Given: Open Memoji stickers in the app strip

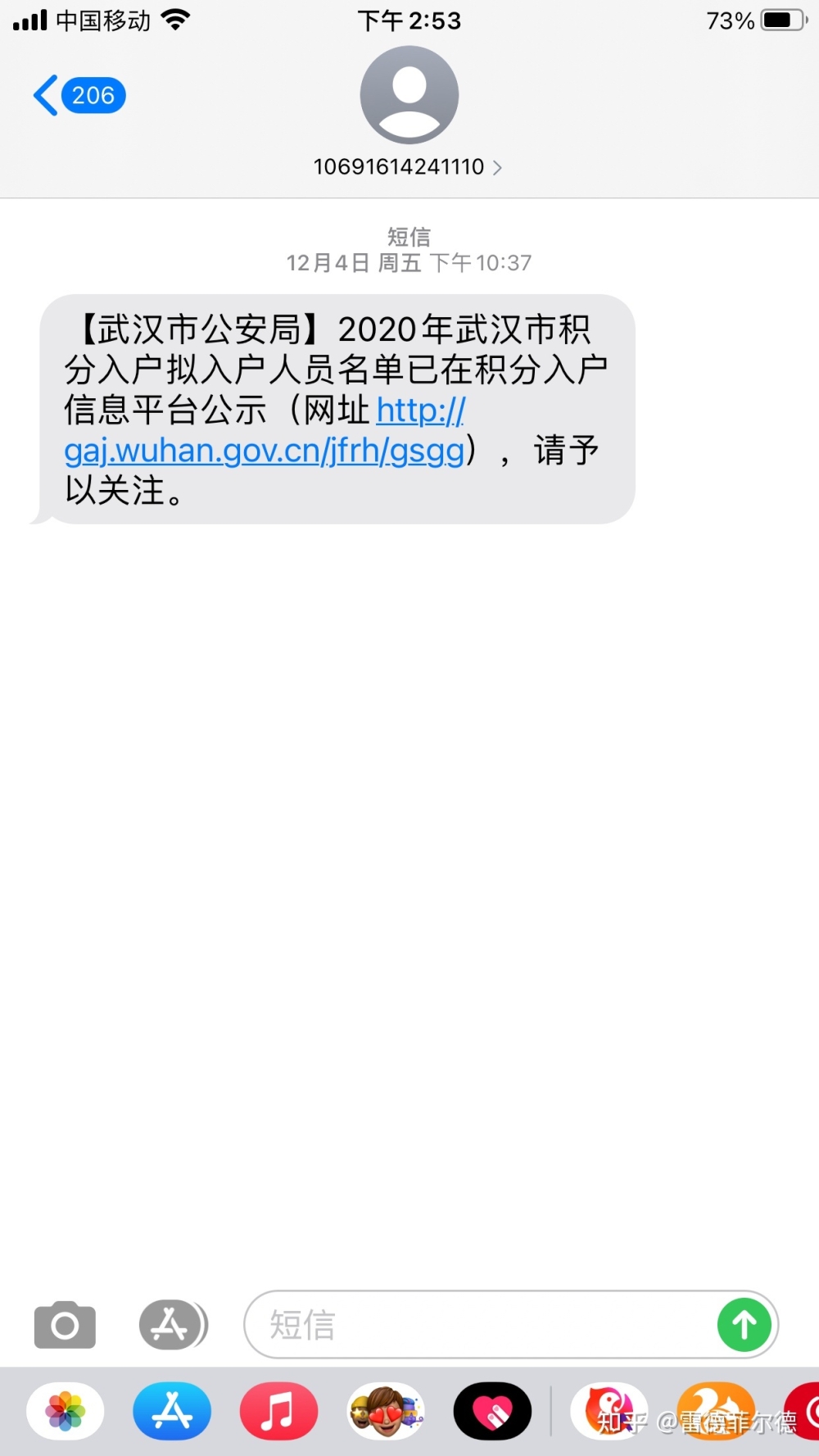Looking at the screenshot, I should point(386,1411).
